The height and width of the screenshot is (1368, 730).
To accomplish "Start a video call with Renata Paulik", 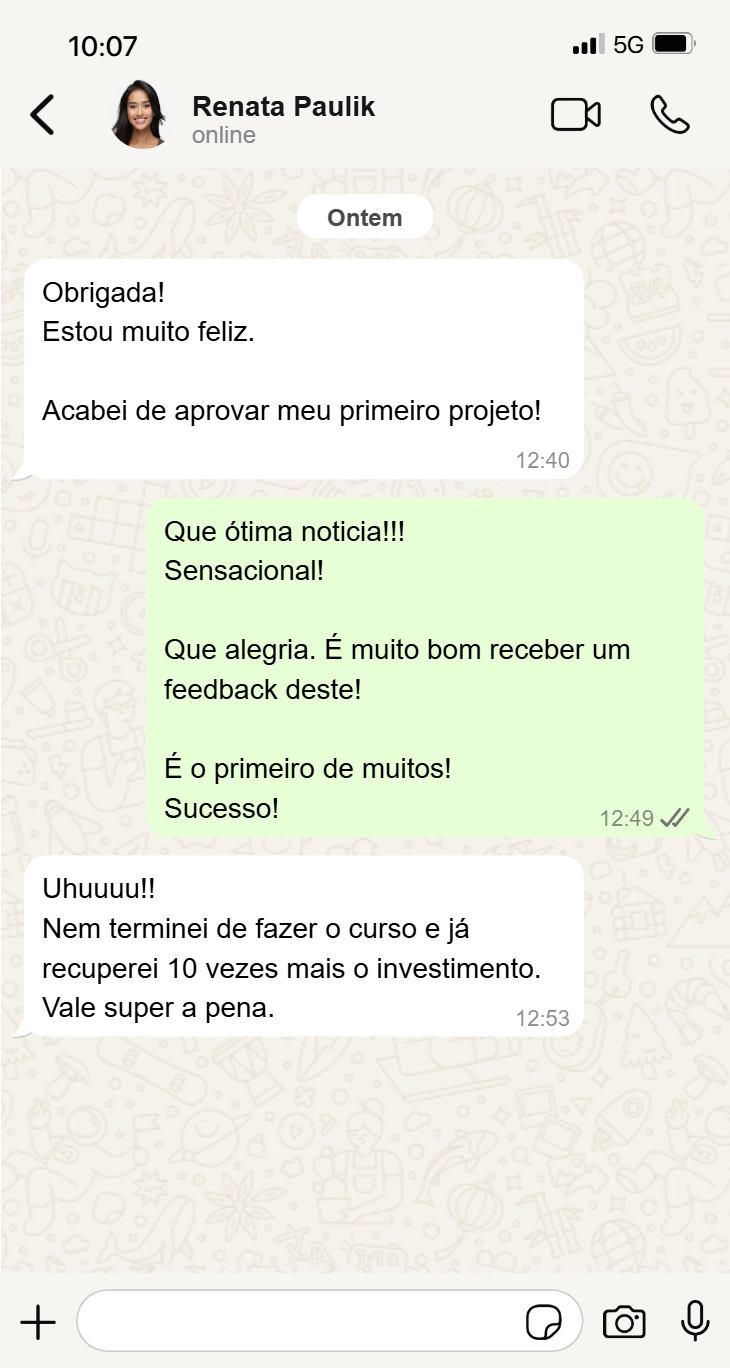I will tap(575, 114).
